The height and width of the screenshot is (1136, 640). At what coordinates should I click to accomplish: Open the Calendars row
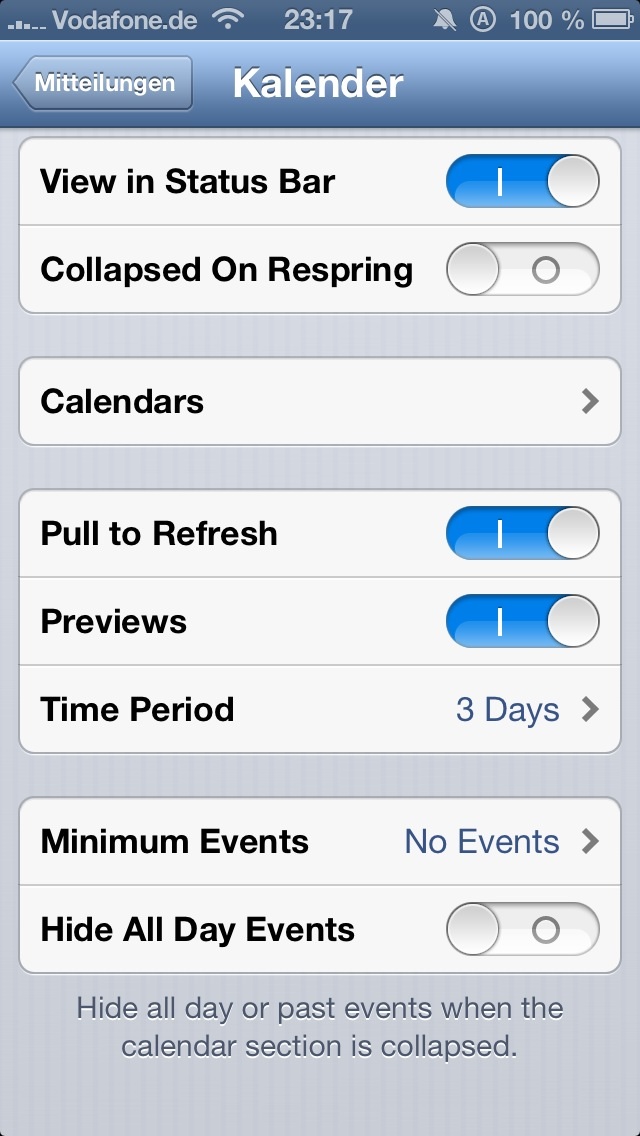point(320,402)
